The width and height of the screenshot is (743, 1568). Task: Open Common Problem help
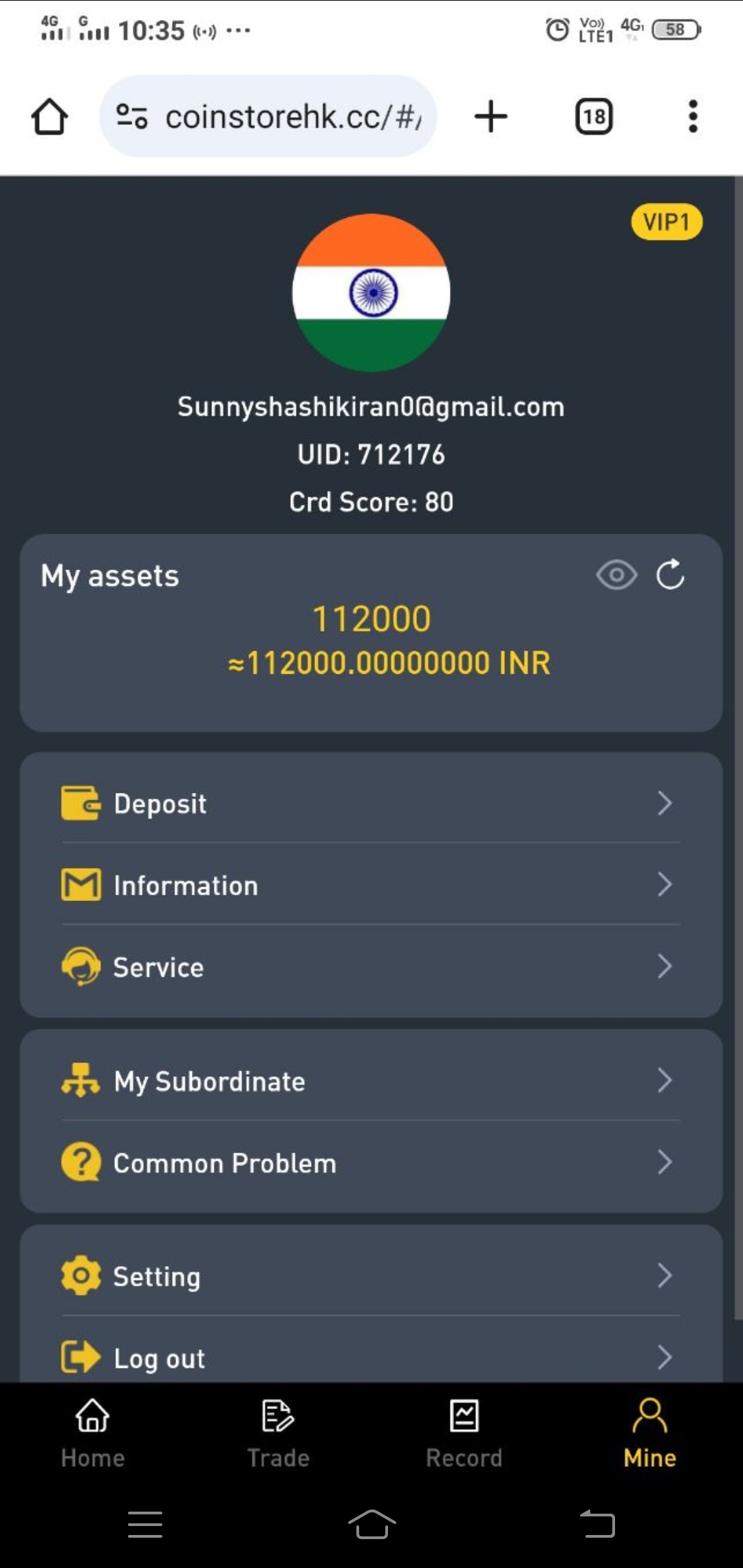pos(371,1163)
